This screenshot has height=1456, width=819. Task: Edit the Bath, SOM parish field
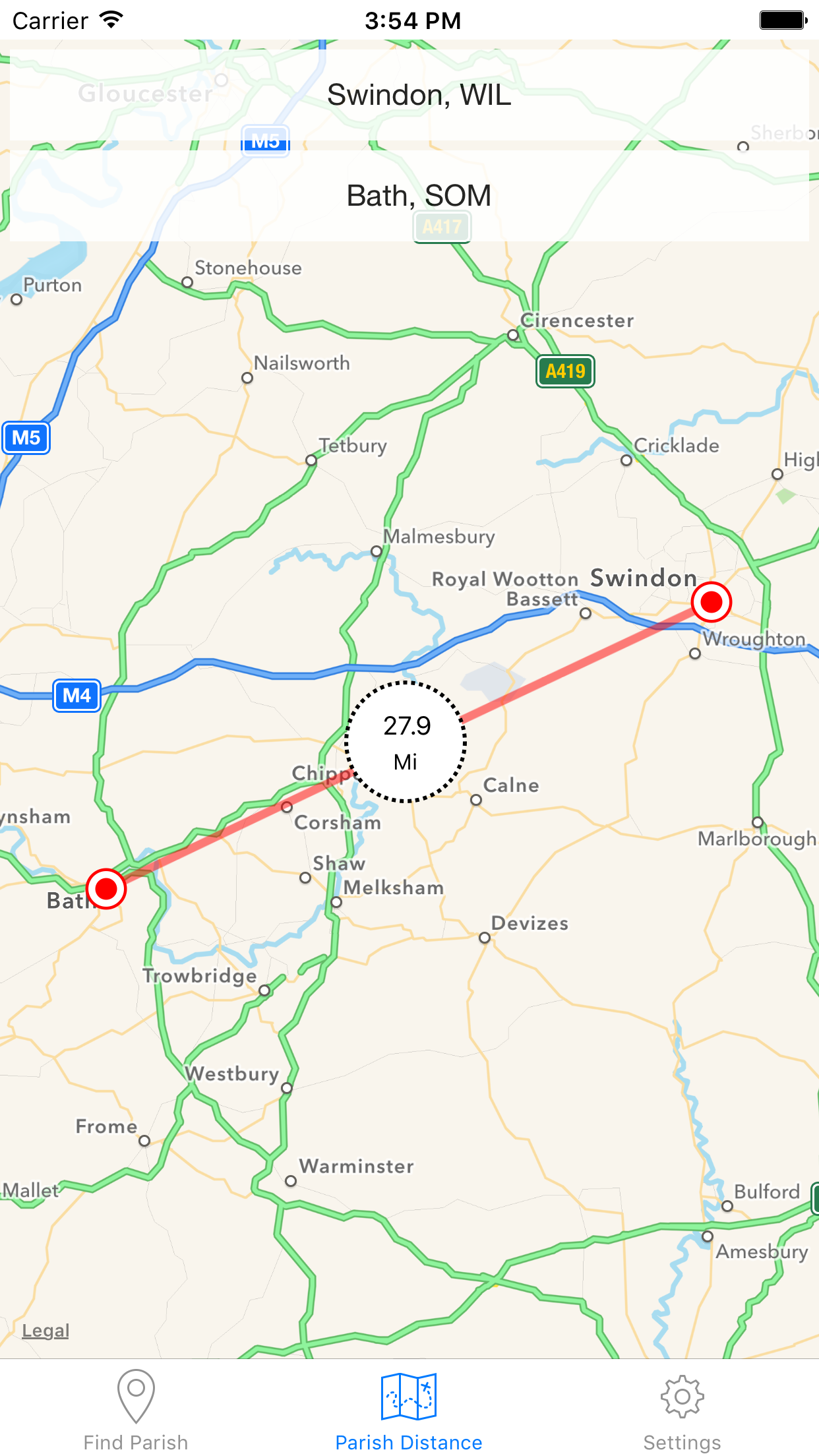click(x=409, y=196)
